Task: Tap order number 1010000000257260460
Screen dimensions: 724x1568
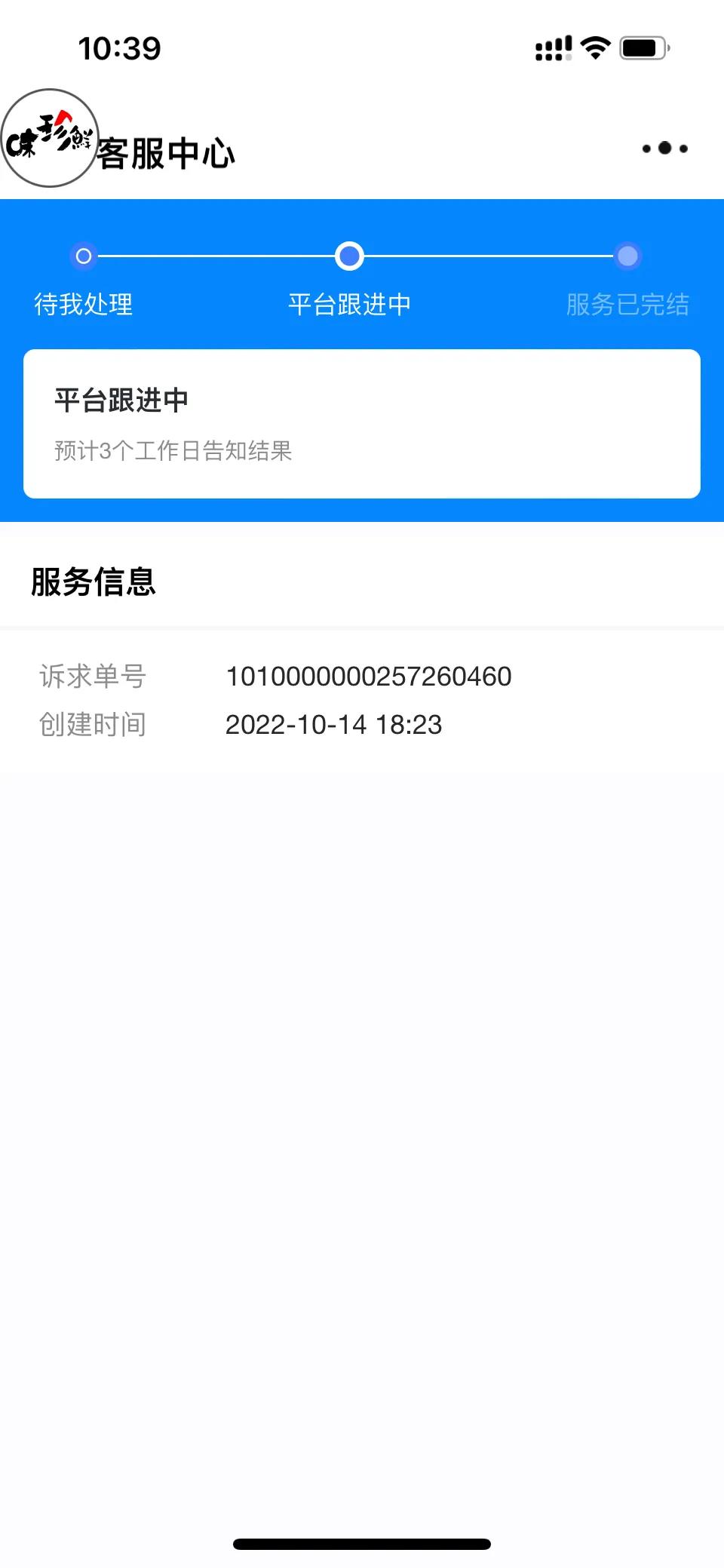Action: 369,677
